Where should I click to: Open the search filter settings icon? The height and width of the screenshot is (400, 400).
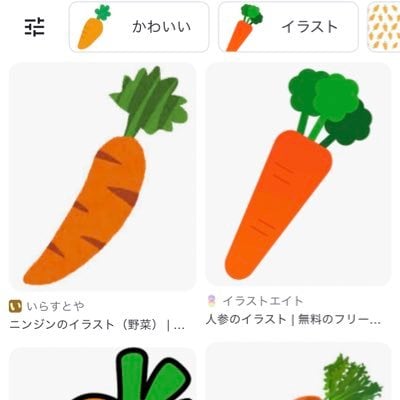pos(35,27)
